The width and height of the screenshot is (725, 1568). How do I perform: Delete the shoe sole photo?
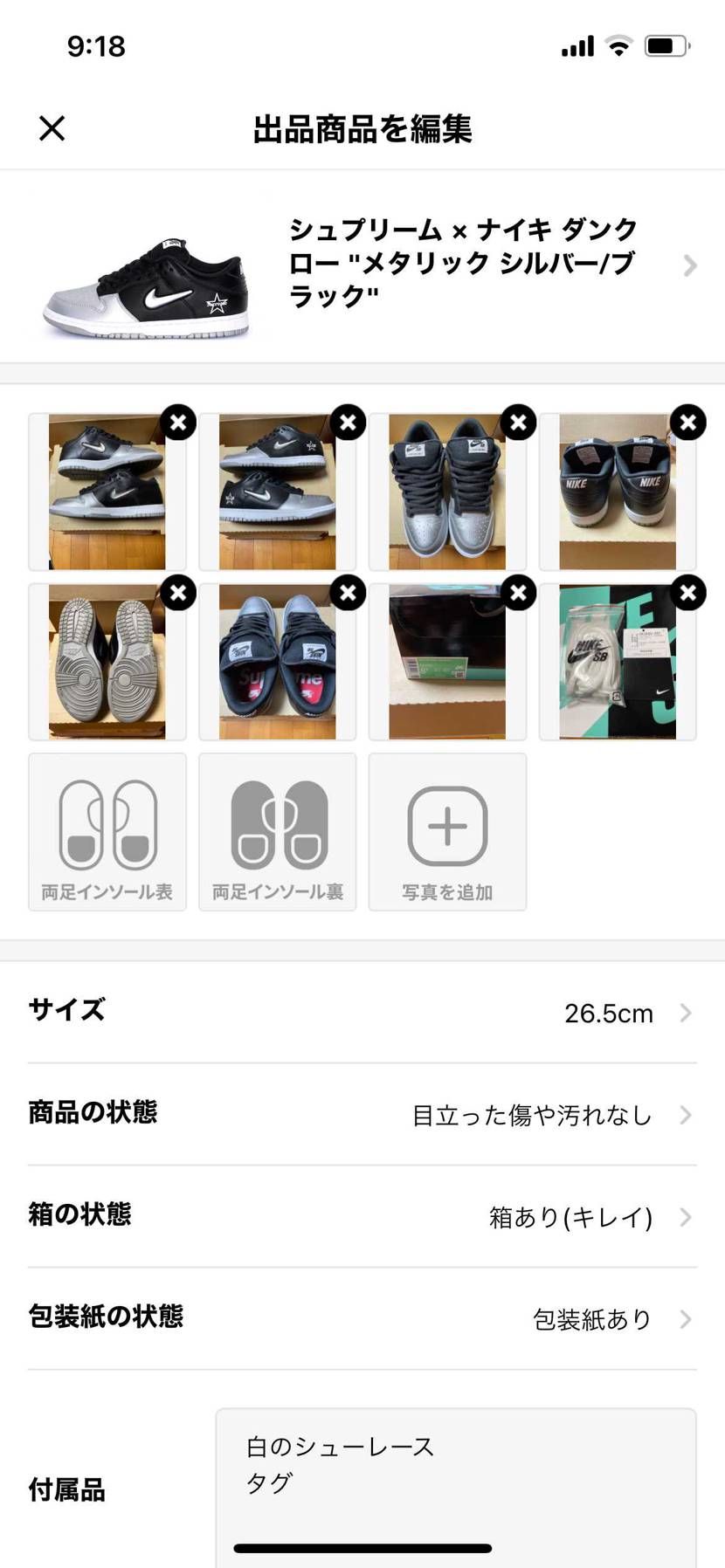pyautogui.click(x=178, y=593)
